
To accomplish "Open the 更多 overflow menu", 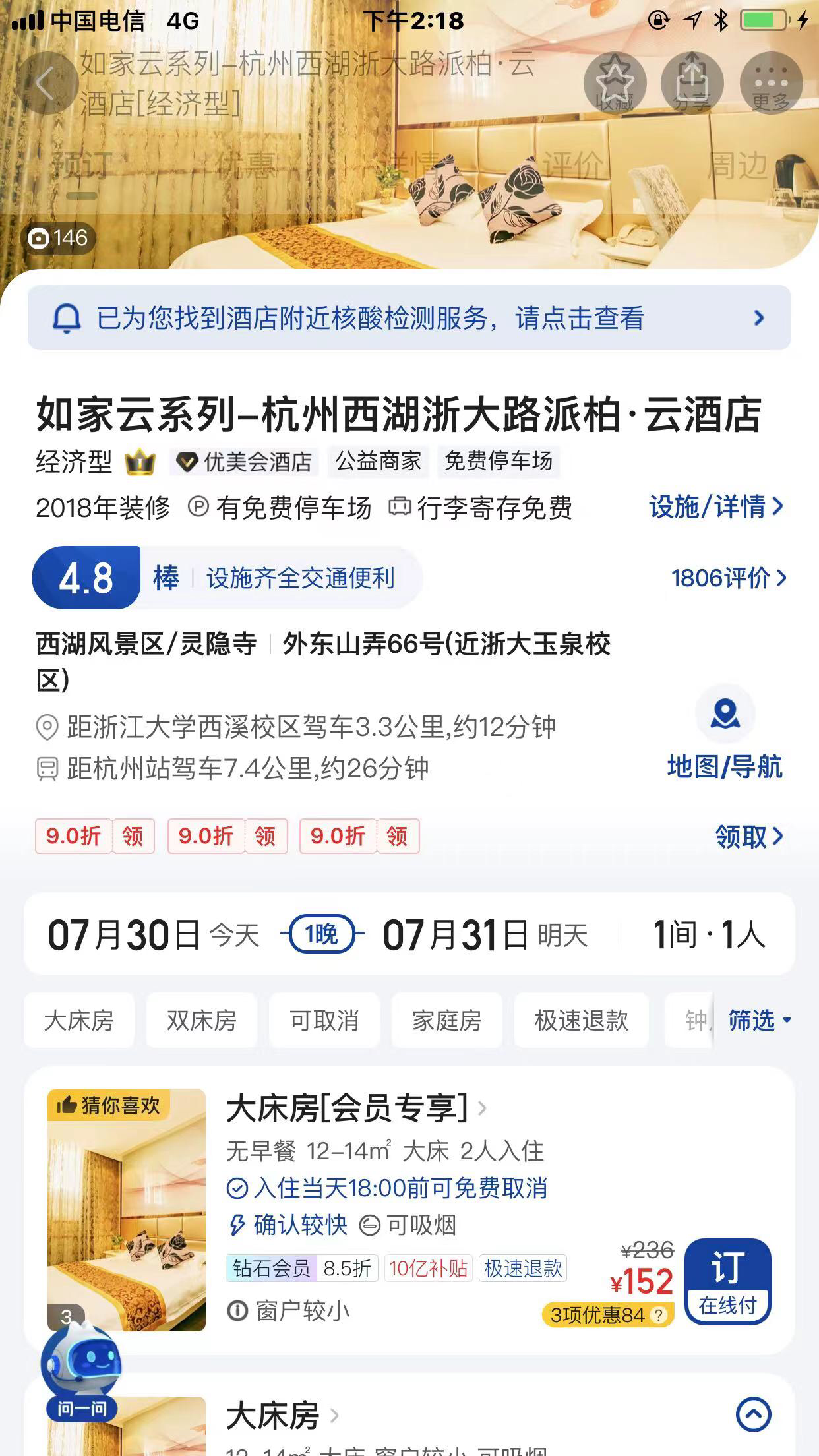I will click(x=771, y=84).
